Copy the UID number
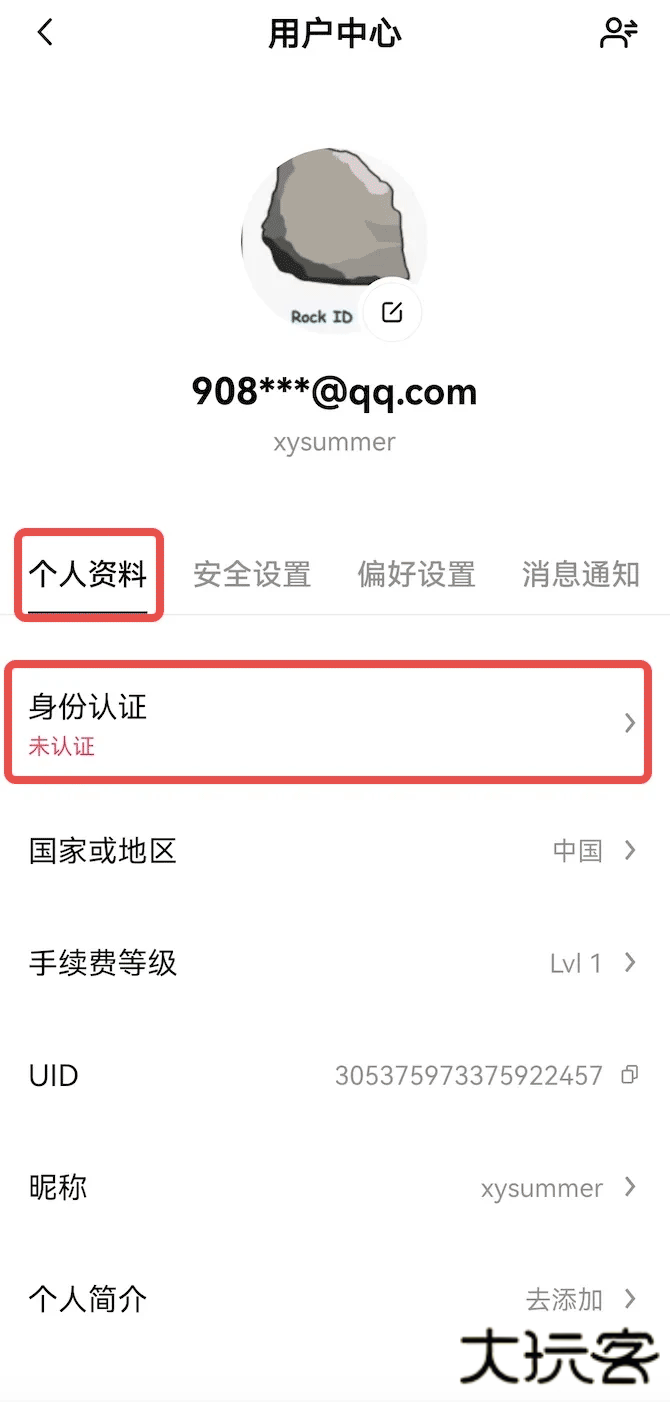Viewport: 670px width, 1402px height. (629, 1075)
